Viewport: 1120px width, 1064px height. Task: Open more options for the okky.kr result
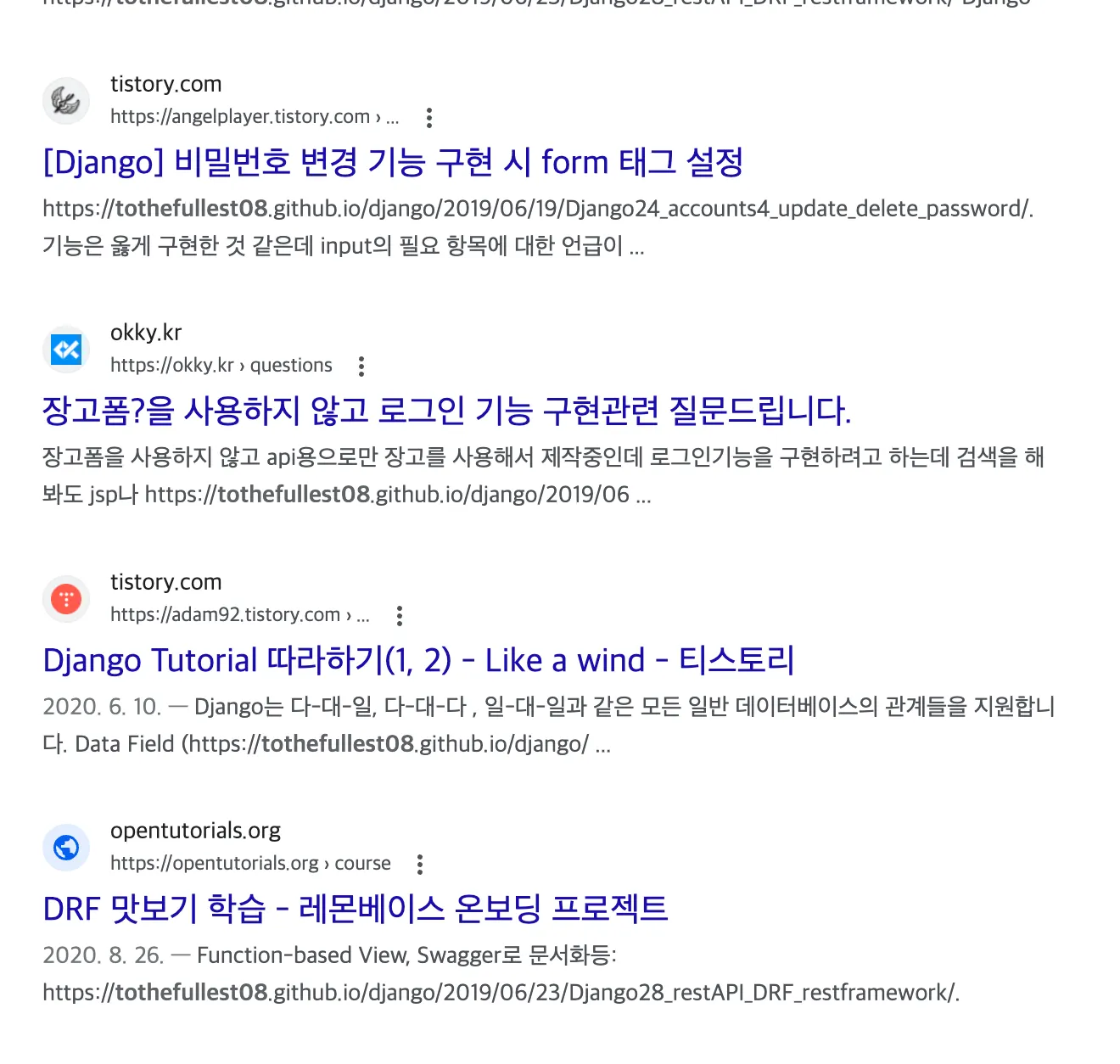pos(361,367)
